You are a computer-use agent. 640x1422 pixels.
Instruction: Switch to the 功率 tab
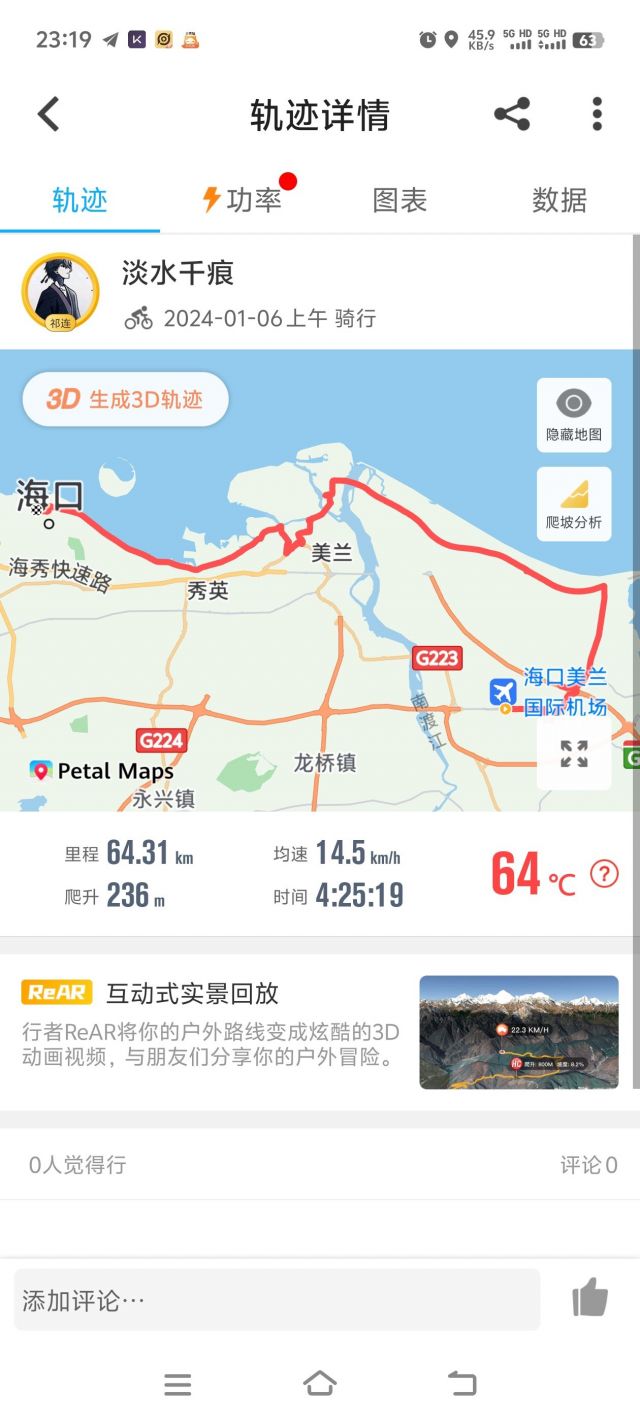click(x=242, y=200)
